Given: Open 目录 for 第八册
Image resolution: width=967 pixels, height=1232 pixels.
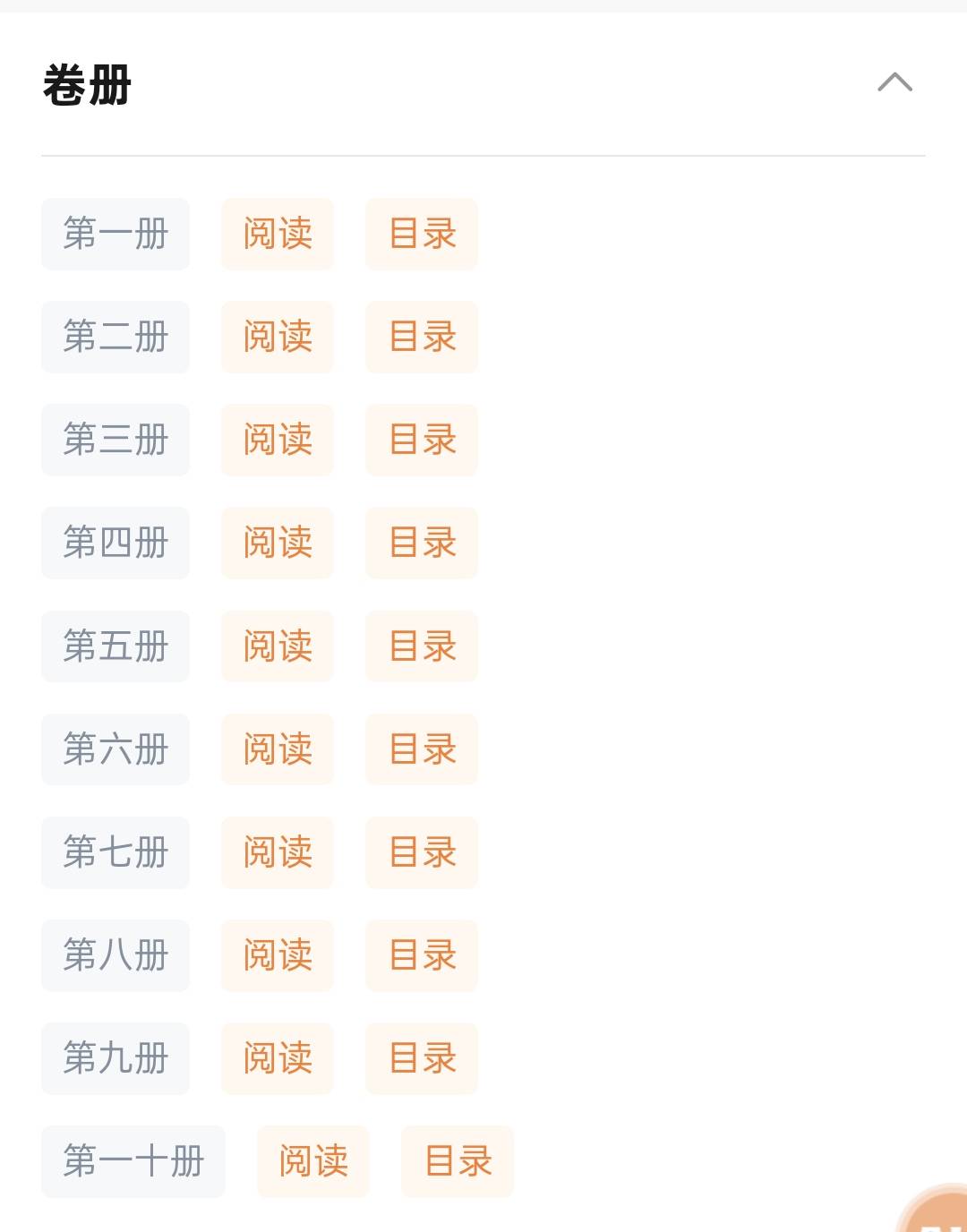Looking at the screenshot, I should click(422, 955).
